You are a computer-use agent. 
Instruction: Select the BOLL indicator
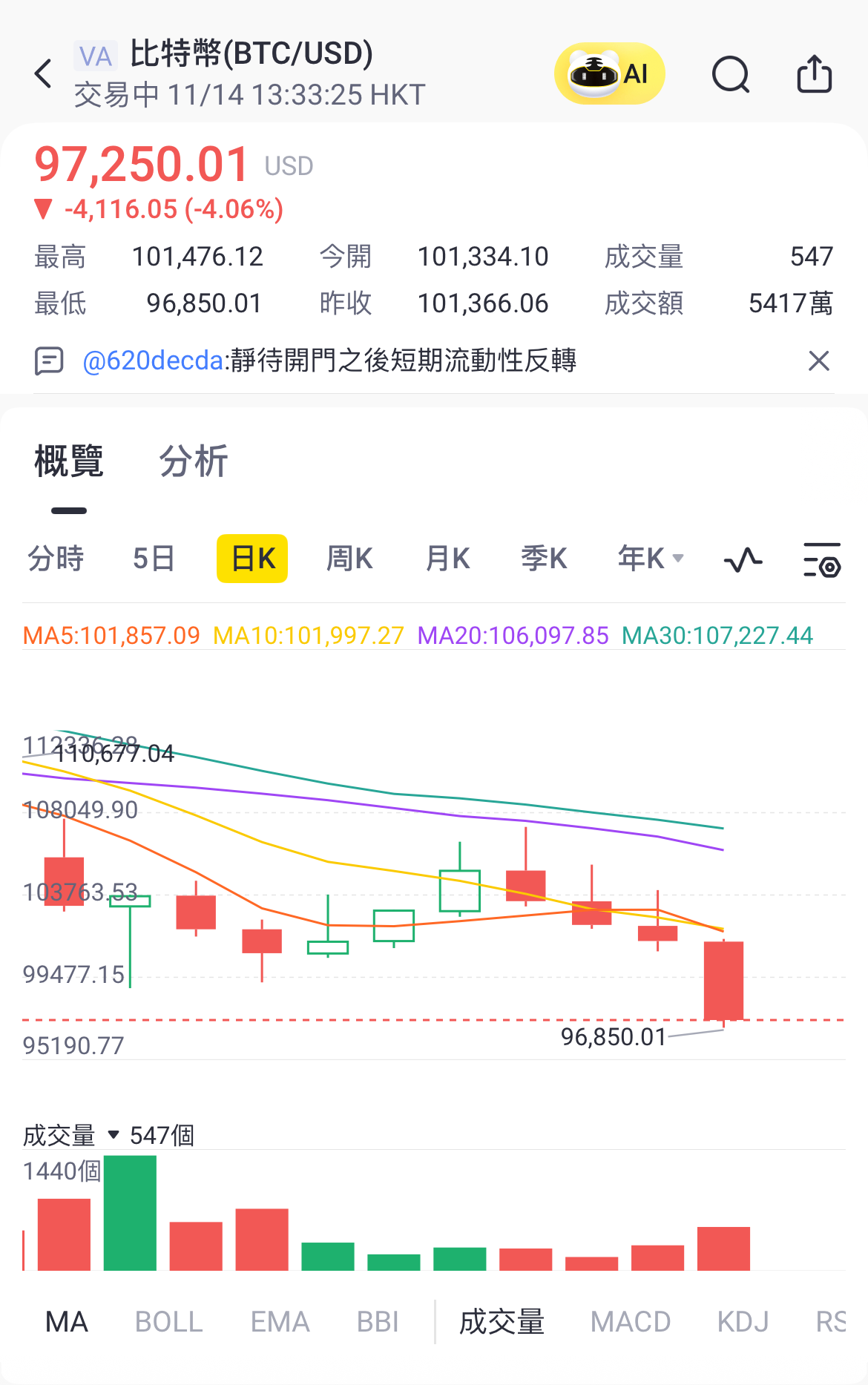(168, 1322)
